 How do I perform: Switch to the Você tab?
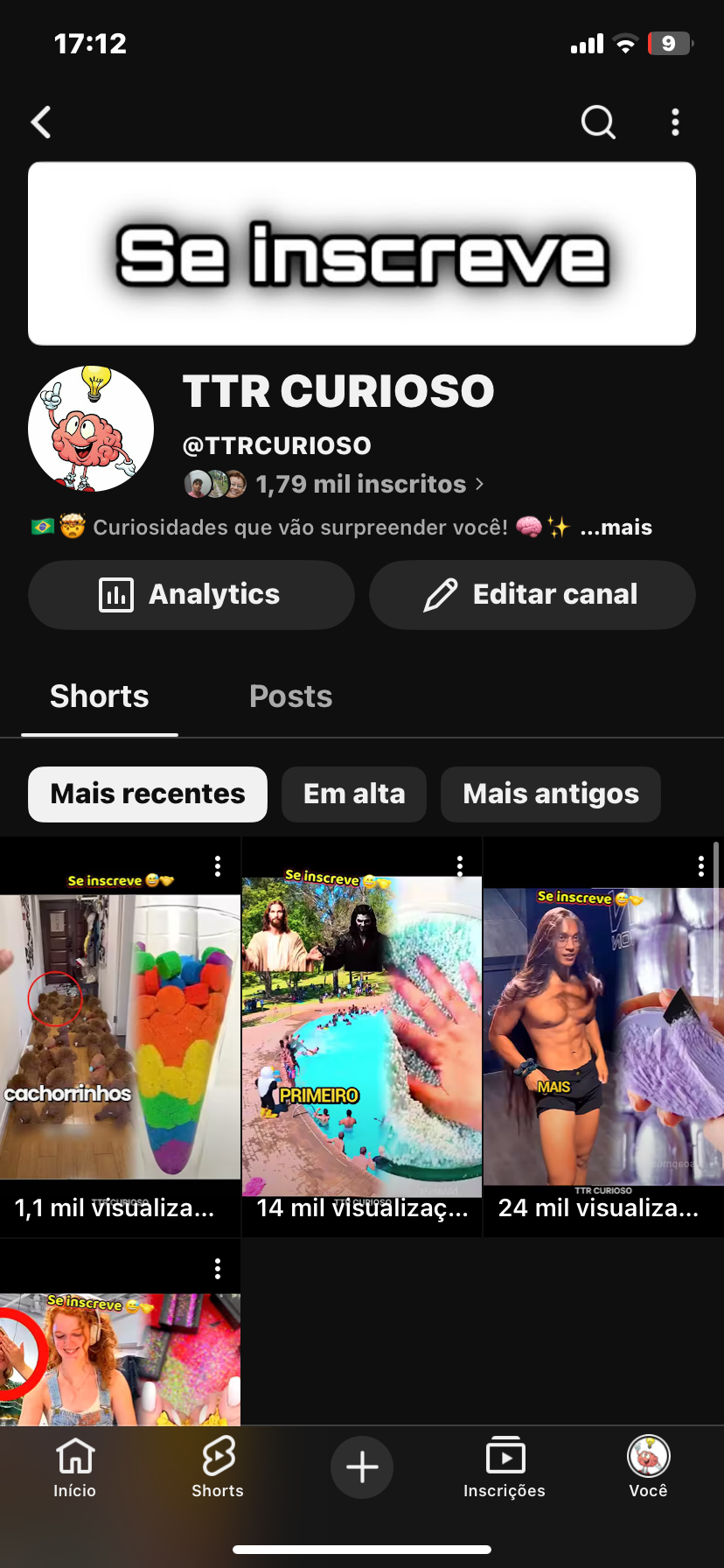click(x=648, y=1467)
